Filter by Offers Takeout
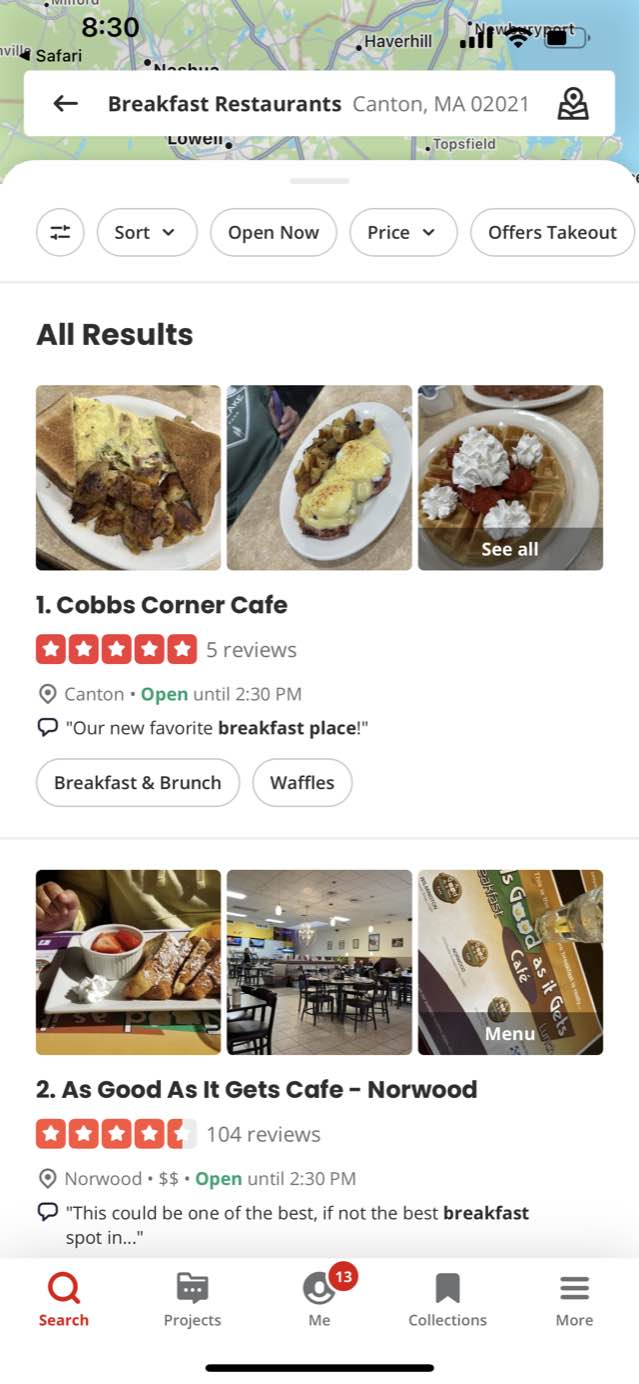The image size is (639, 1384). point(552,232)
